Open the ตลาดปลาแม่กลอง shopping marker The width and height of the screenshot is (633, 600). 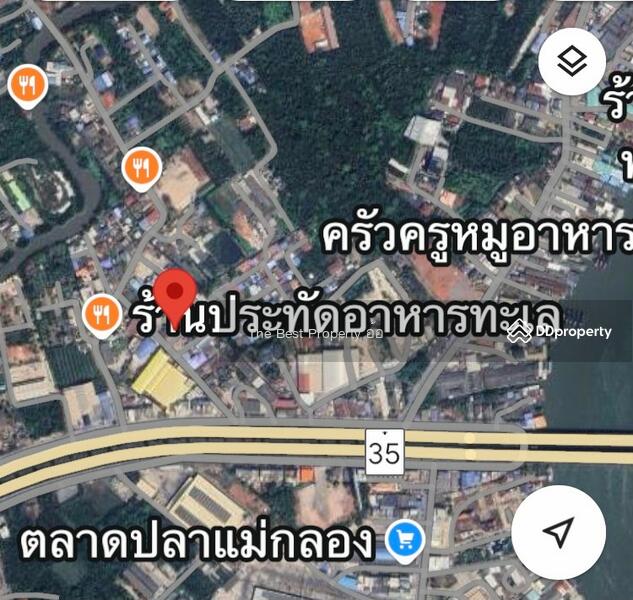[404, 541]
